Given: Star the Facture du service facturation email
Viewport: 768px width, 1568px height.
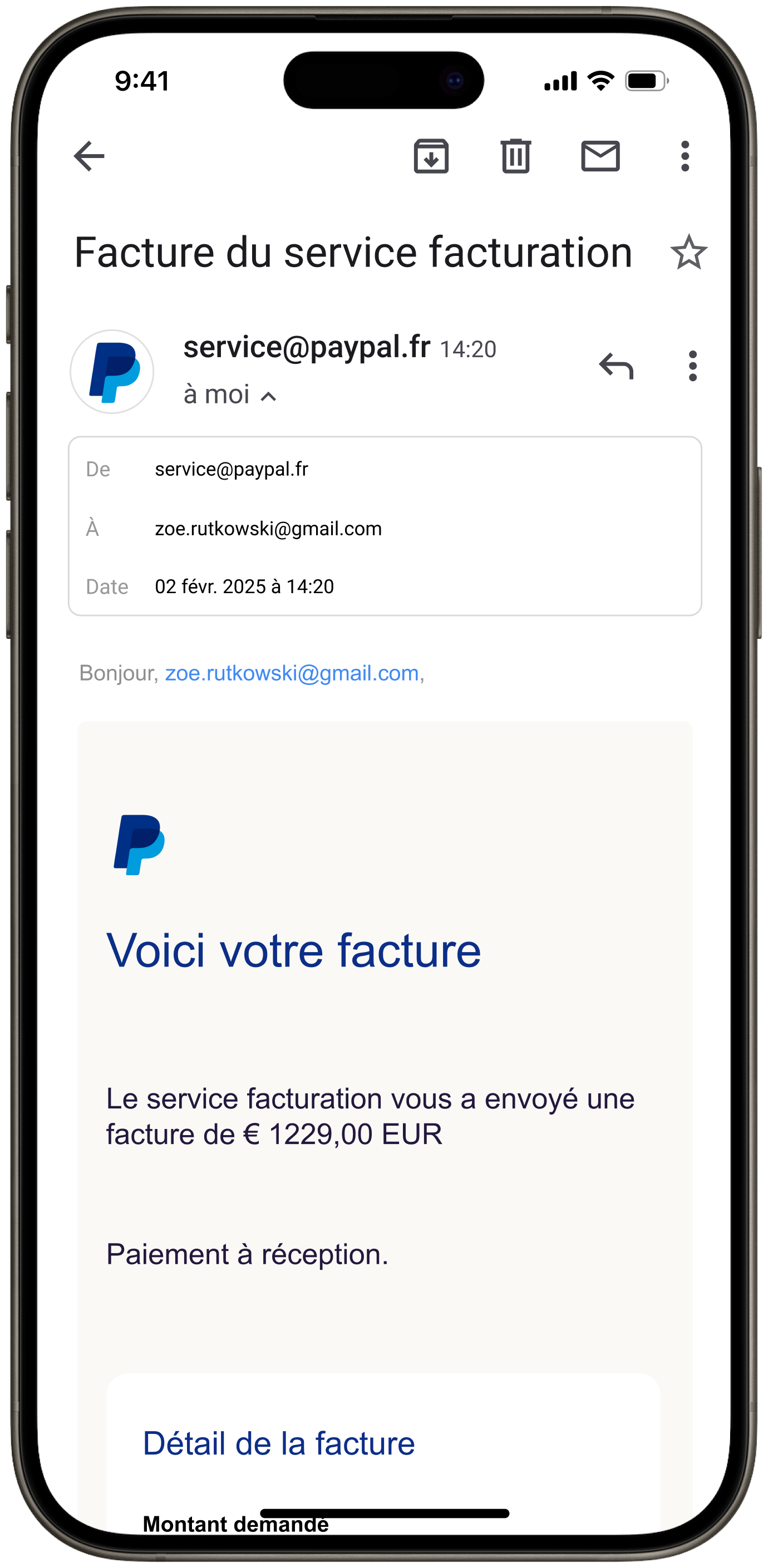Looking at the screenshot, I should (688, 253).
